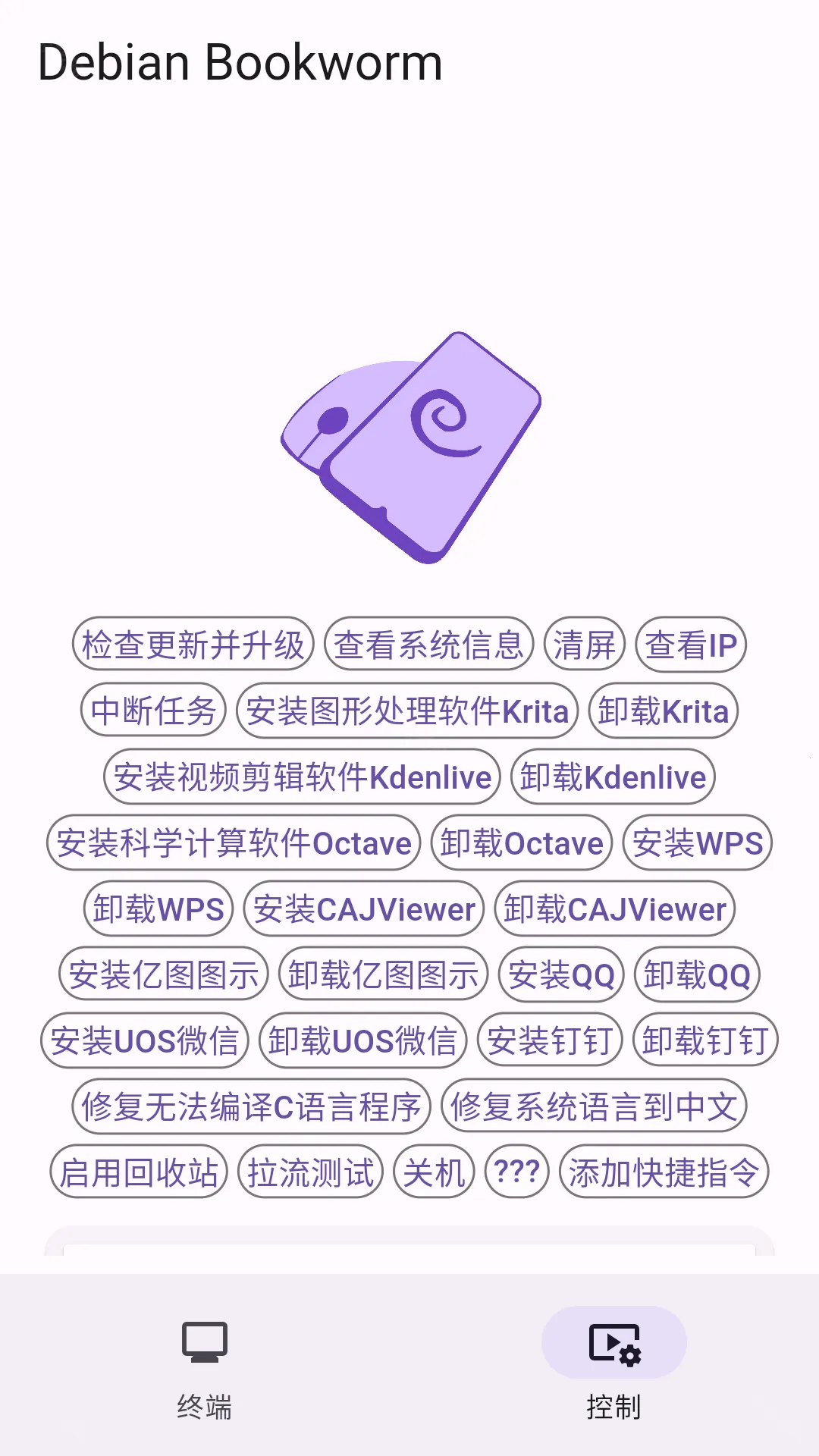
Task: Switch to the 控制 tab
Action: click(x=614, y=1365)
